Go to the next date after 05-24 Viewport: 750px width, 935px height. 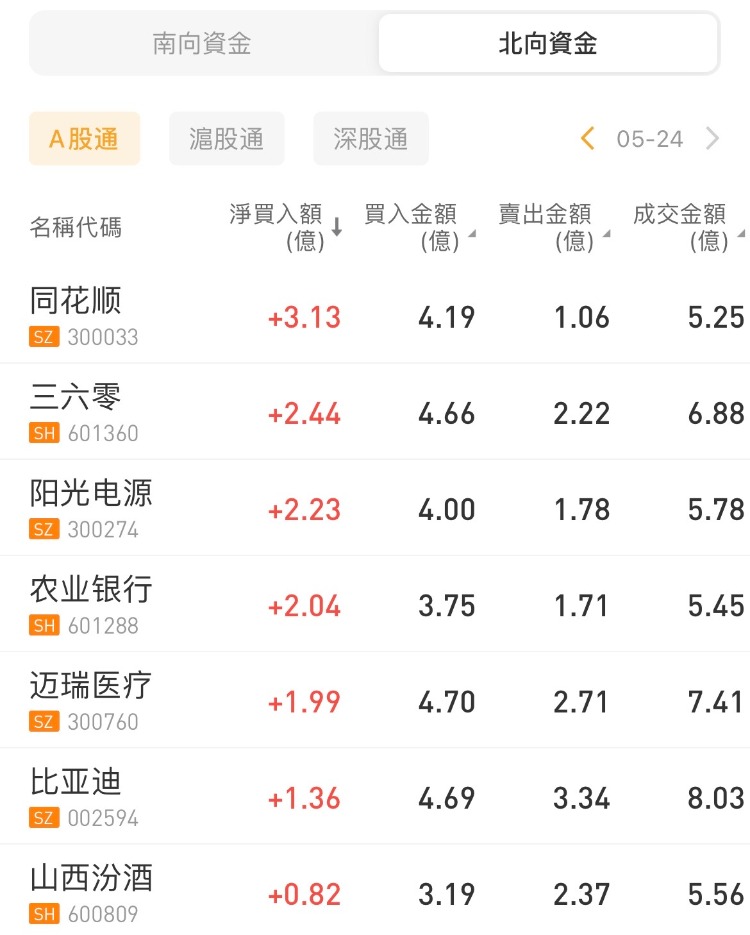(x=712, y=139)
